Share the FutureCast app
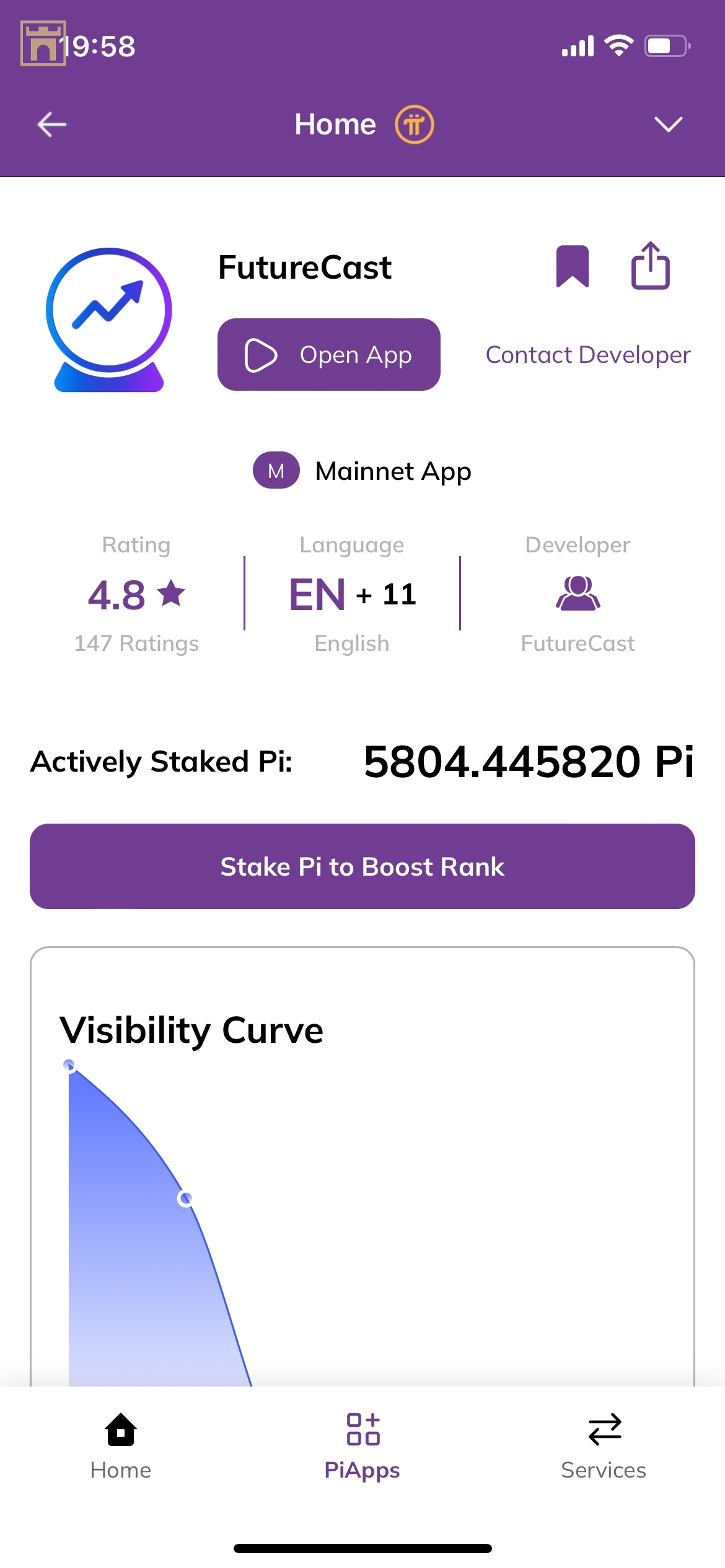 (x=650, y=266)
